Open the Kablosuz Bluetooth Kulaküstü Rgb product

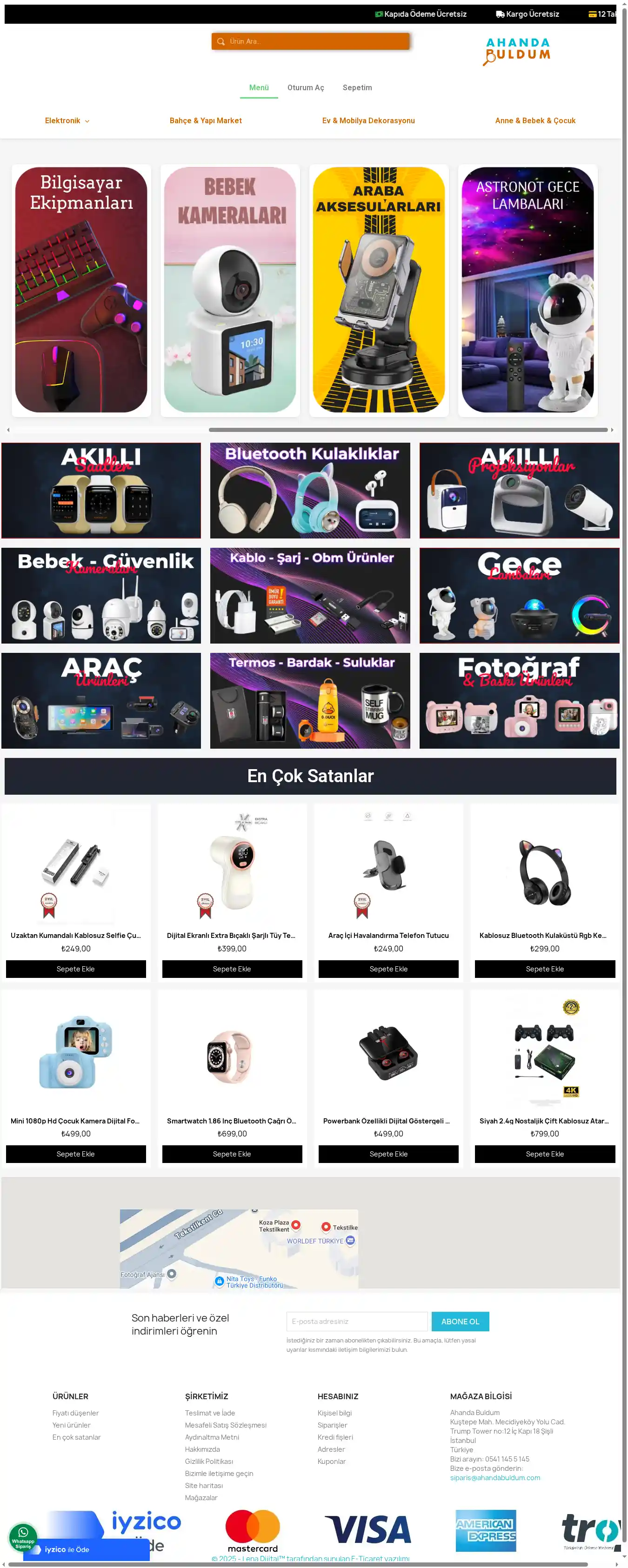point(542,935)
